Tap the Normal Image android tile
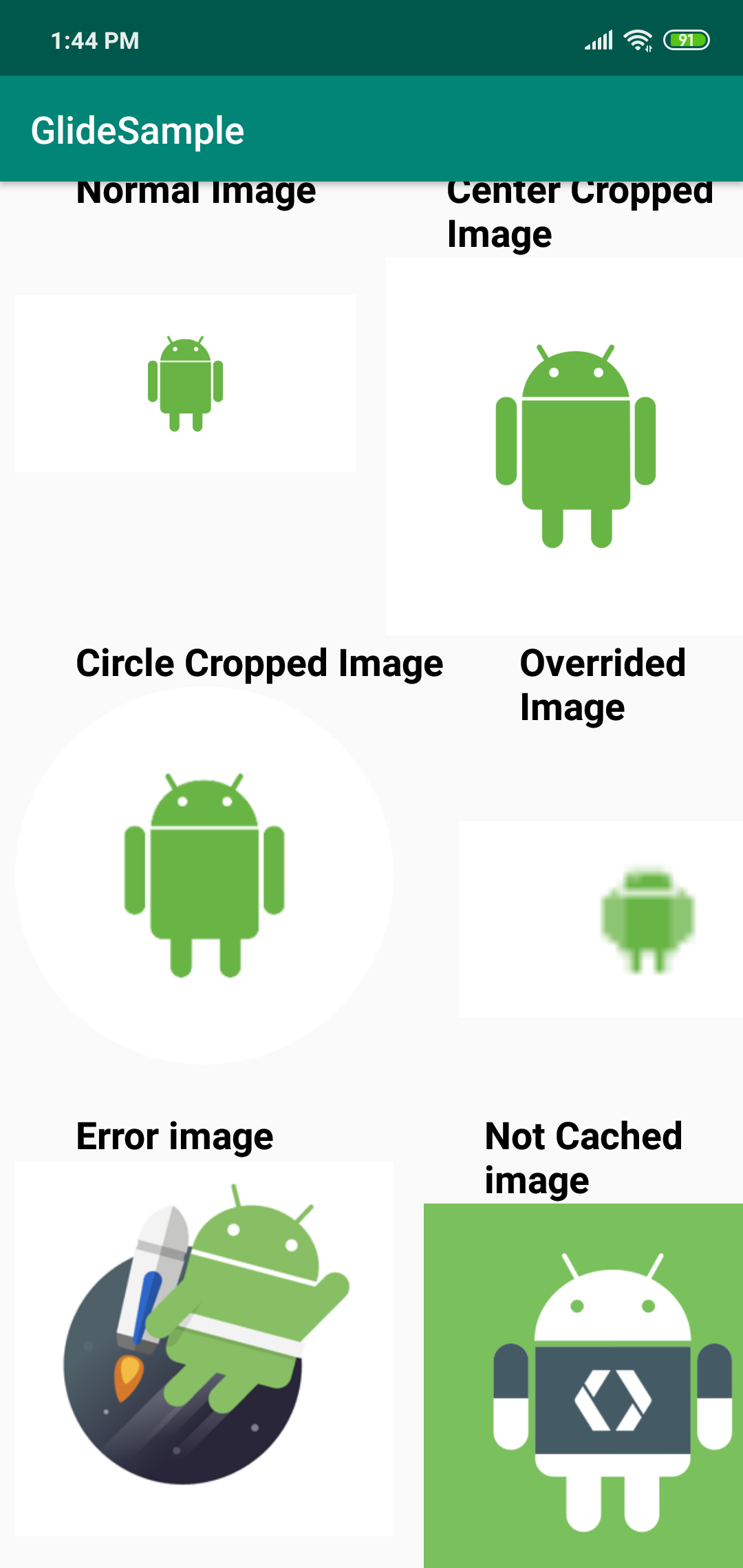The height and width of the screenshot is (1568, 743). pos(186,384)
